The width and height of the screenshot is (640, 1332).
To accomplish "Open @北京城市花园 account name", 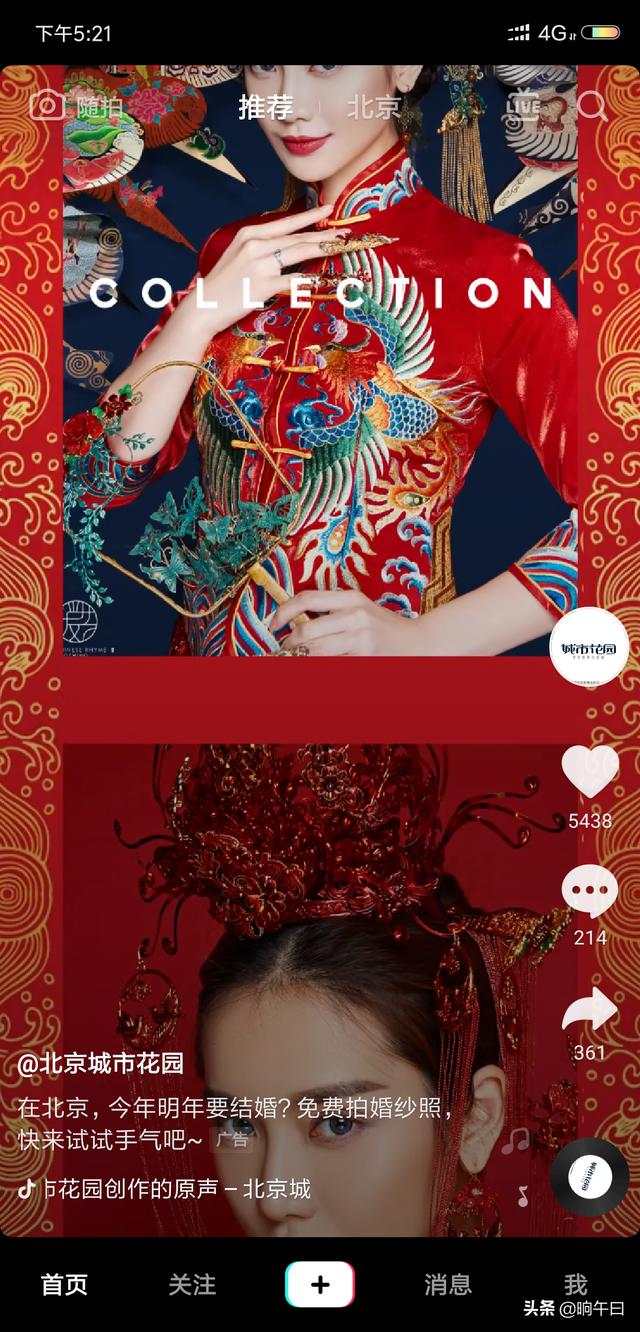I will point(100,1064).
